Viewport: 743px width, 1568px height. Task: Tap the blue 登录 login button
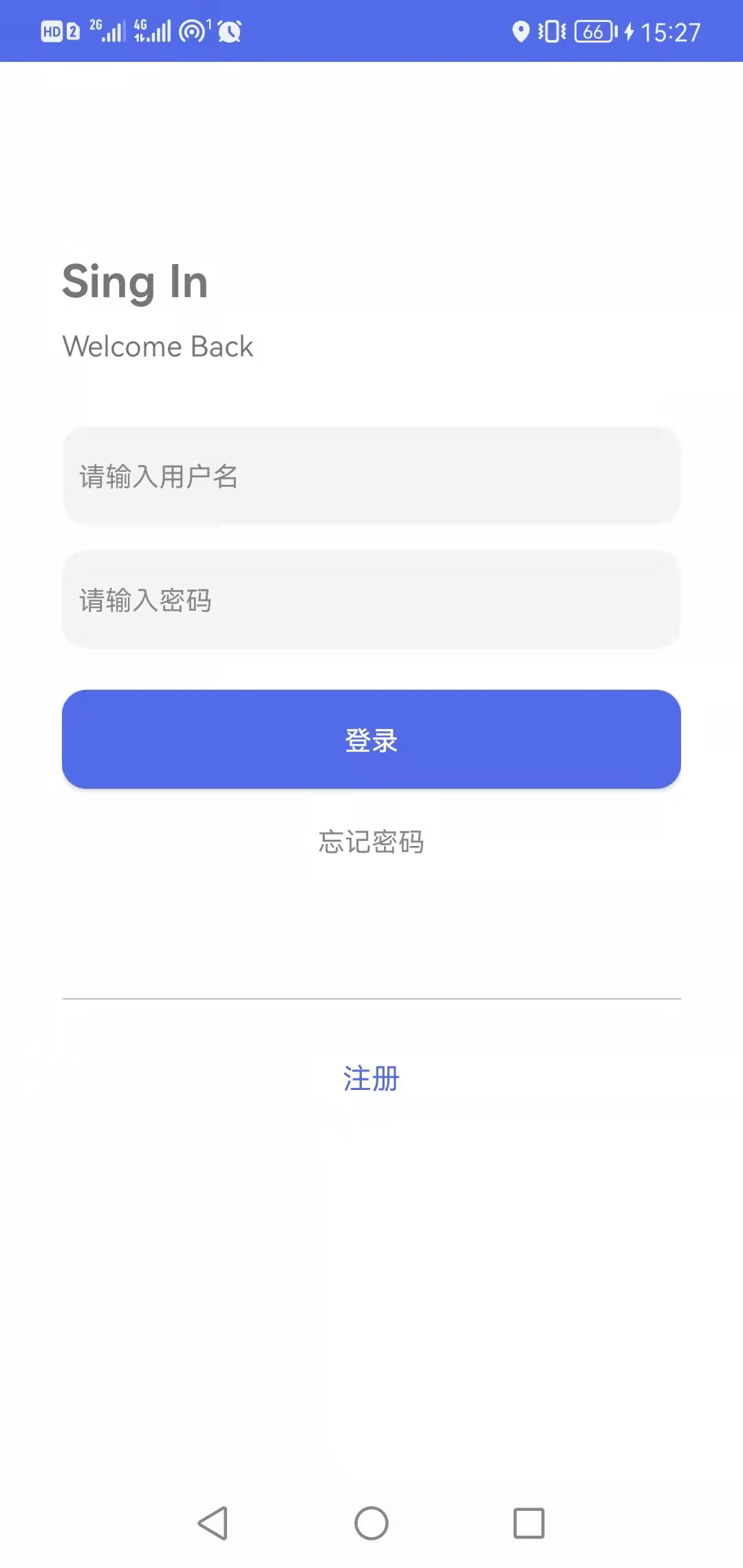pyautogui.click(x=371, y=739)
